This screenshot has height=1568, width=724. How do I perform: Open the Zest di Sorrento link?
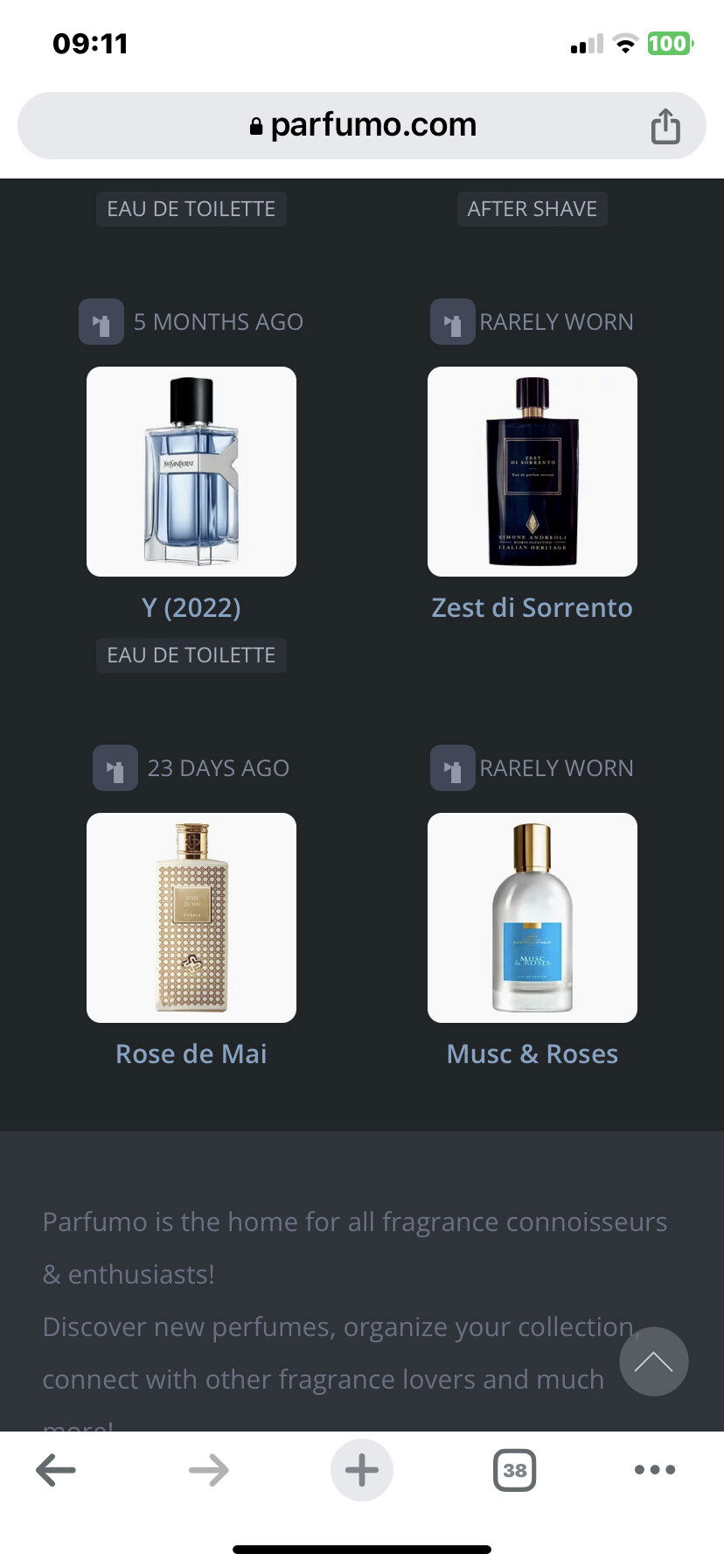(533, 607)
